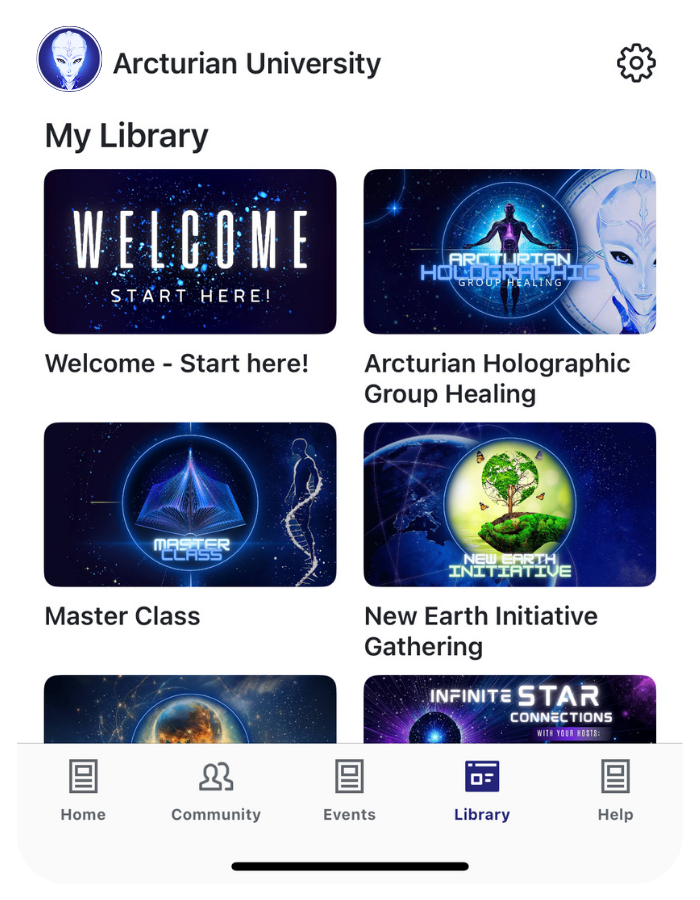Switch to the Community tab

216,790
